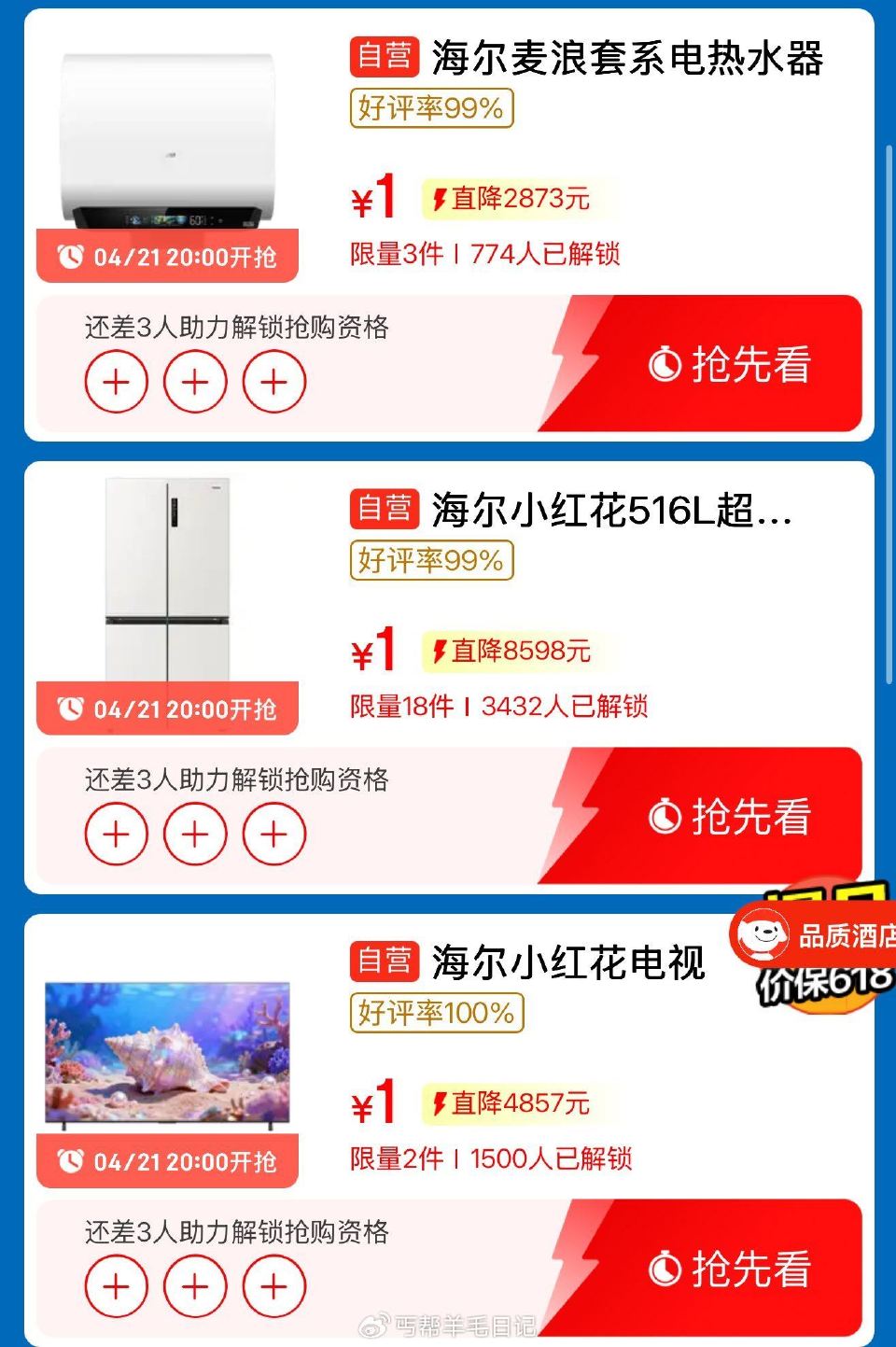Click the middle plus circle on the refrigerator card
Screen dimensions: 896x1347
point(194,832)
